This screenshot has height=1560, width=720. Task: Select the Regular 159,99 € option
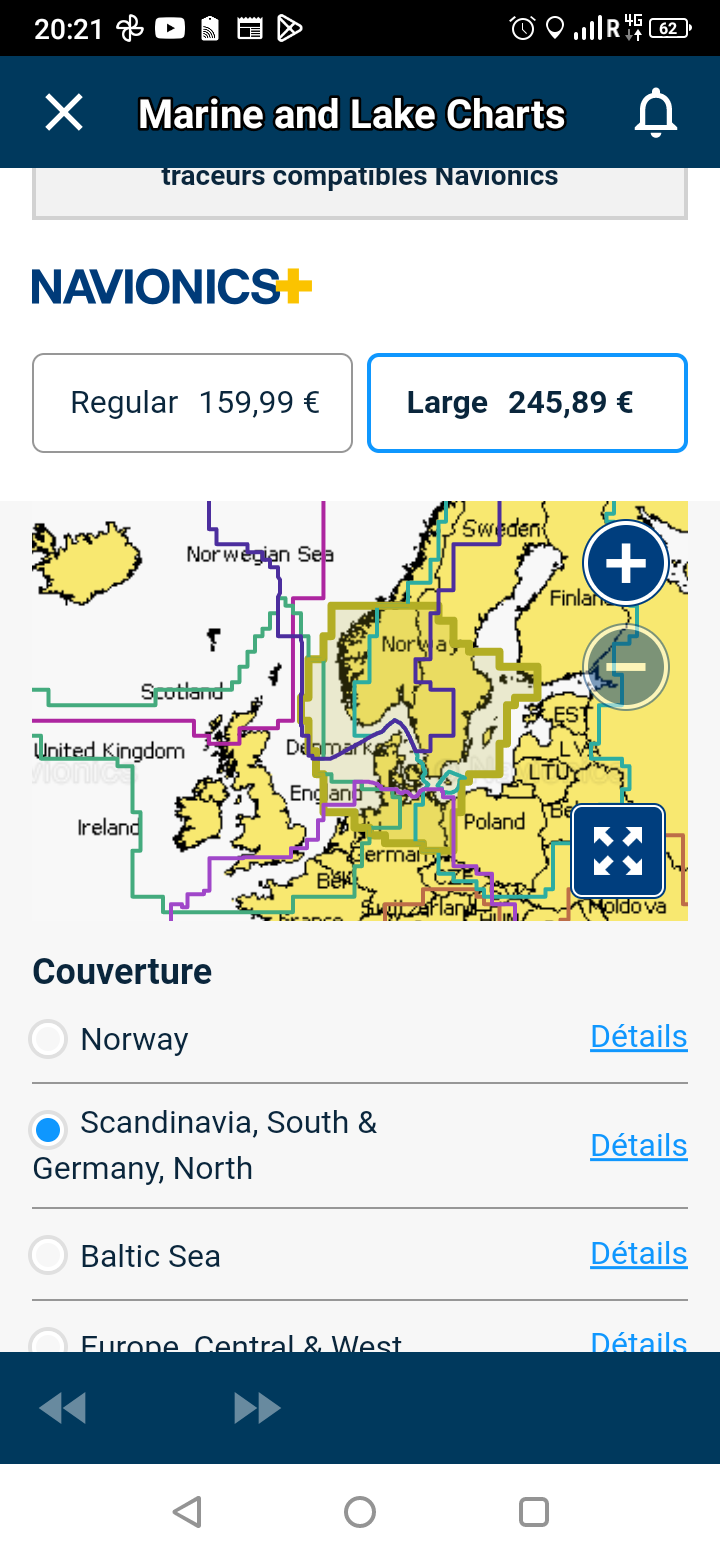coord(193,403)
